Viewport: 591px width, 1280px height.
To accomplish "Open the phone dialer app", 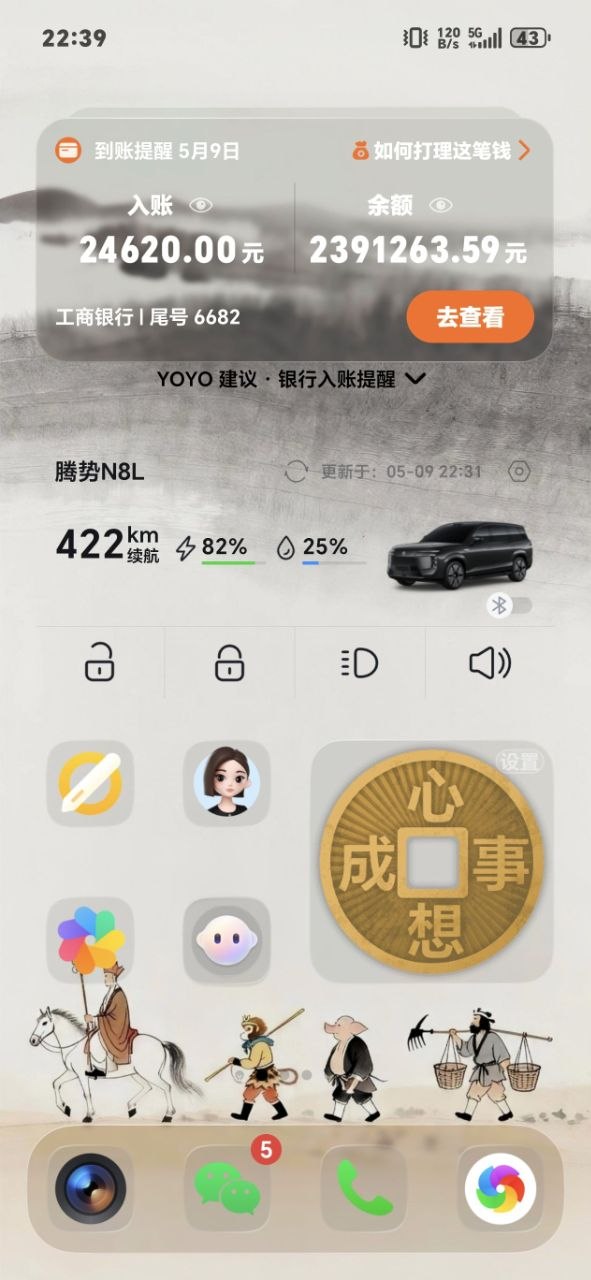I will coord(364,1189).
